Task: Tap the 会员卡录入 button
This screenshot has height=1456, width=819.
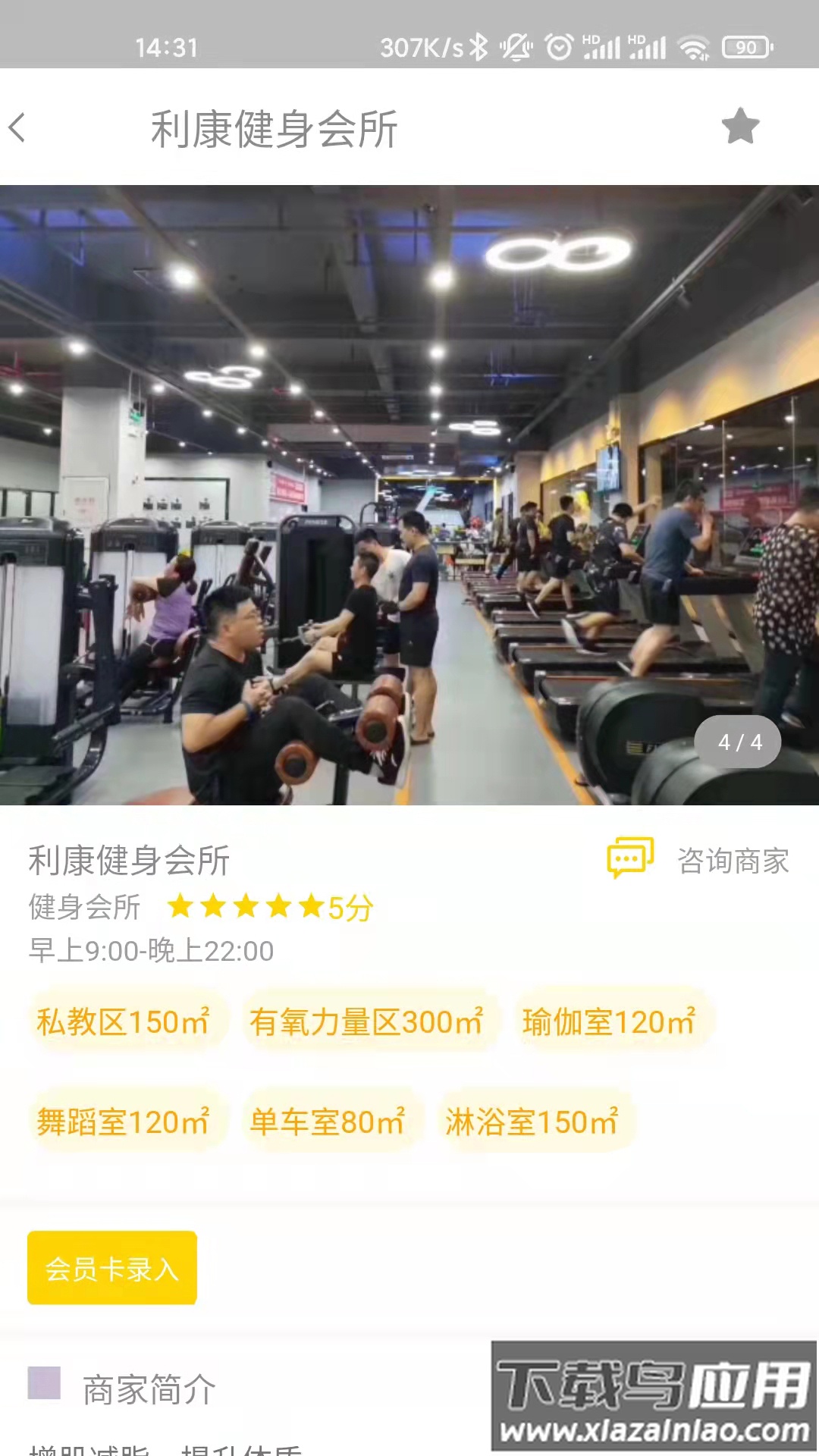Action: click(112, 1268)
